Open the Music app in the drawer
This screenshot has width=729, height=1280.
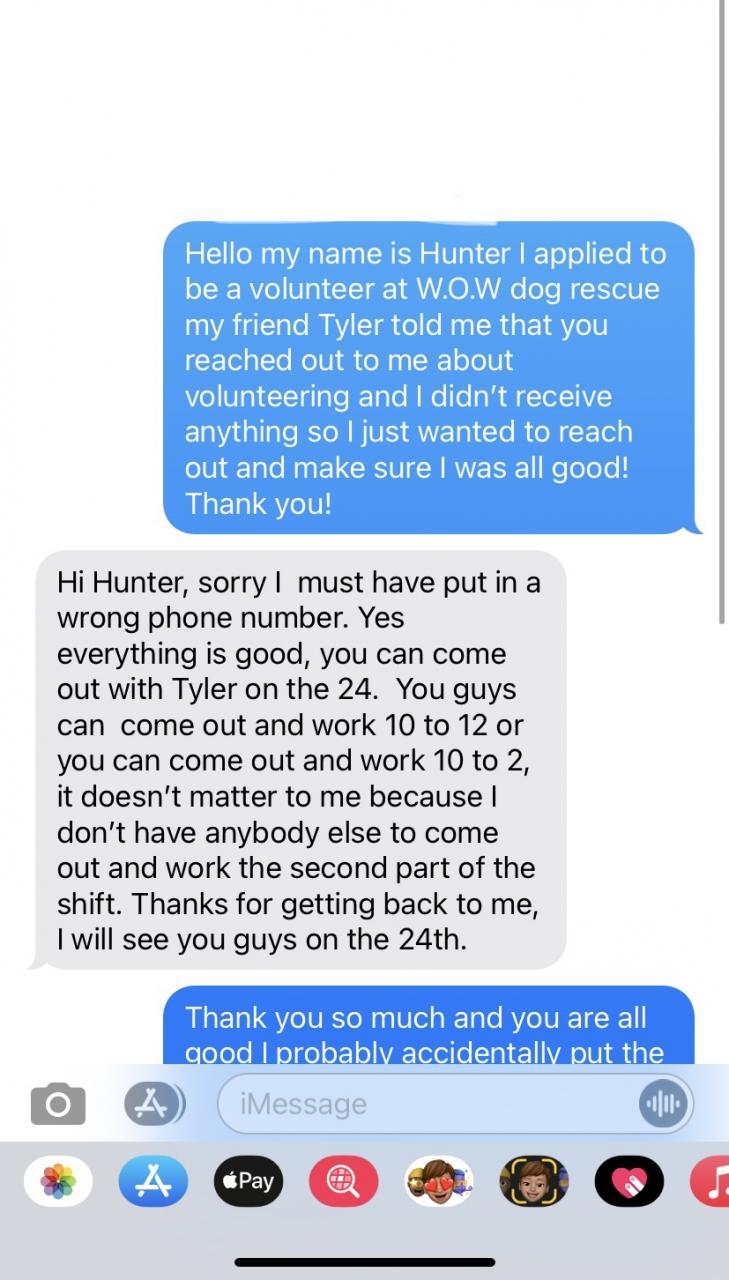click(x=712, y=1182)
